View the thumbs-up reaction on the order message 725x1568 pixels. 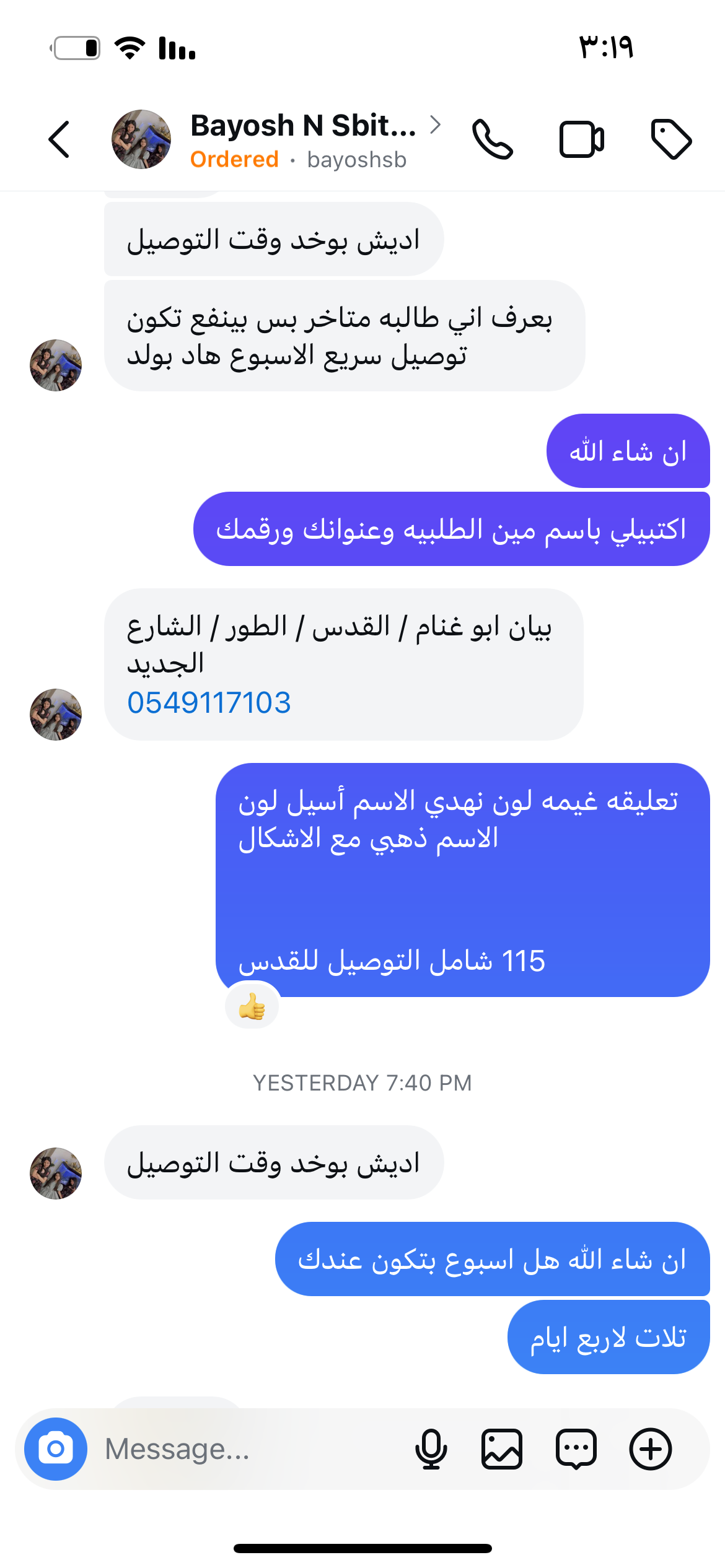coord(252,1006)
